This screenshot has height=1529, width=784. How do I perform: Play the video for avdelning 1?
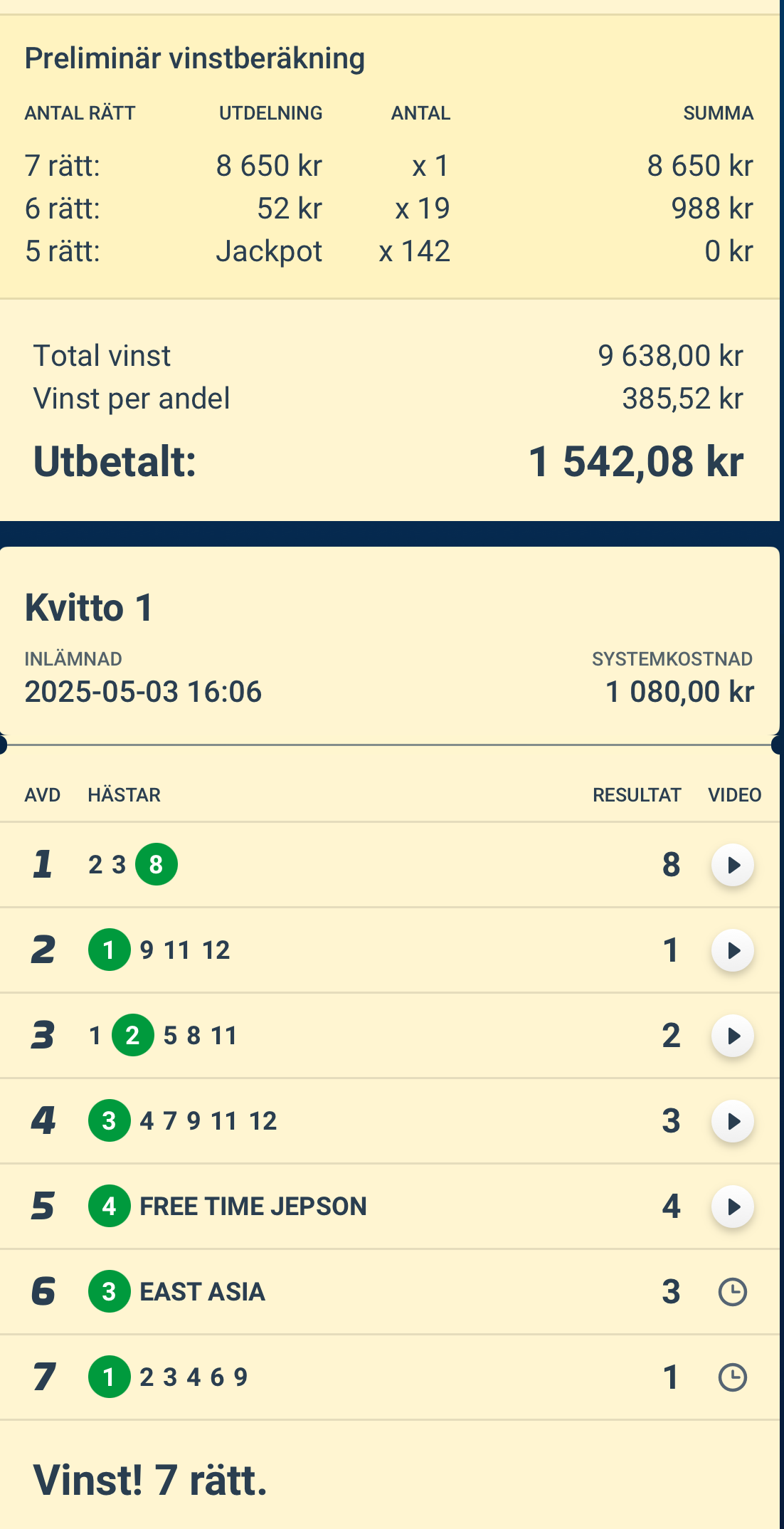(733, 865)
